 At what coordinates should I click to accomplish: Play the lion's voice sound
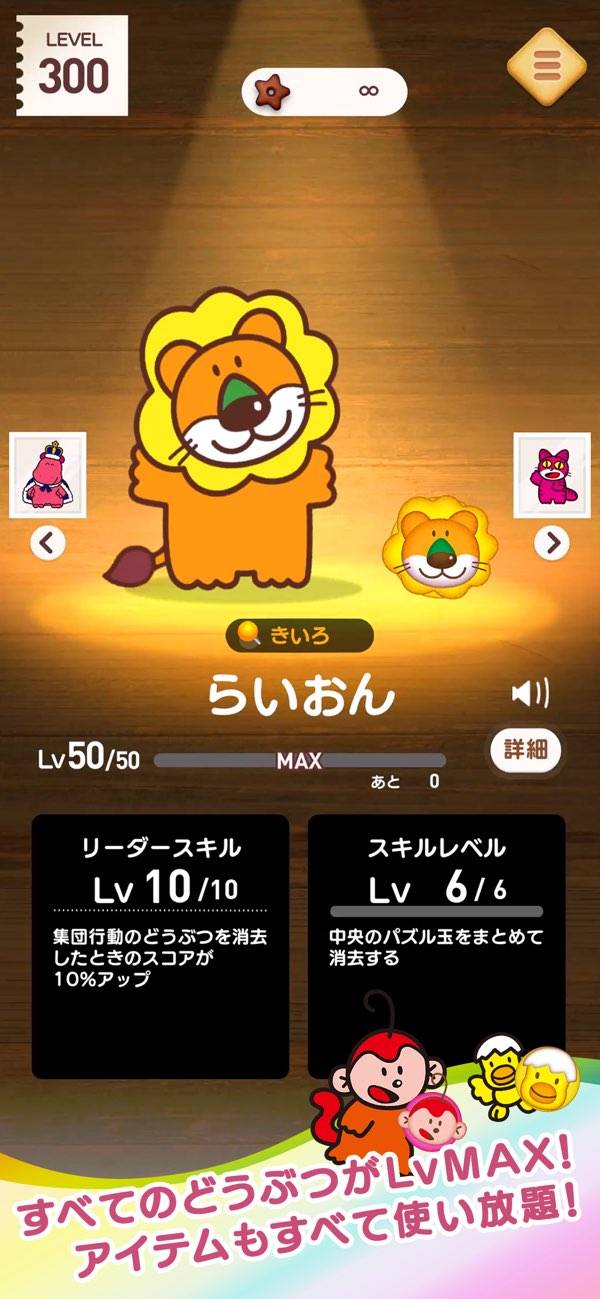530,692
